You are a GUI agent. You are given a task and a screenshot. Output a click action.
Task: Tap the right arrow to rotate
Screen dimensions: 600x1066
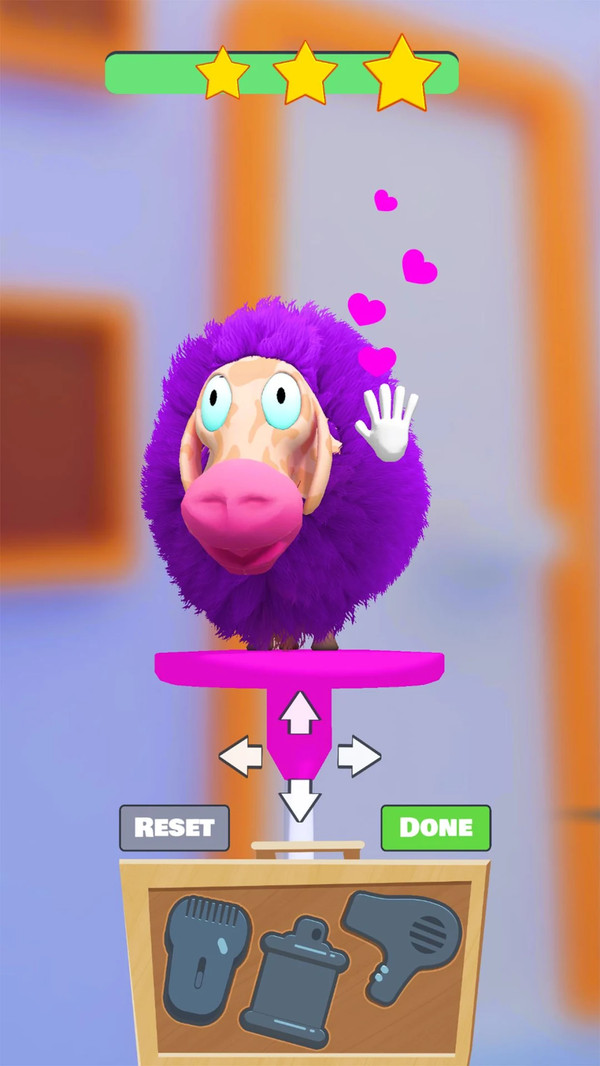point(359,757)
